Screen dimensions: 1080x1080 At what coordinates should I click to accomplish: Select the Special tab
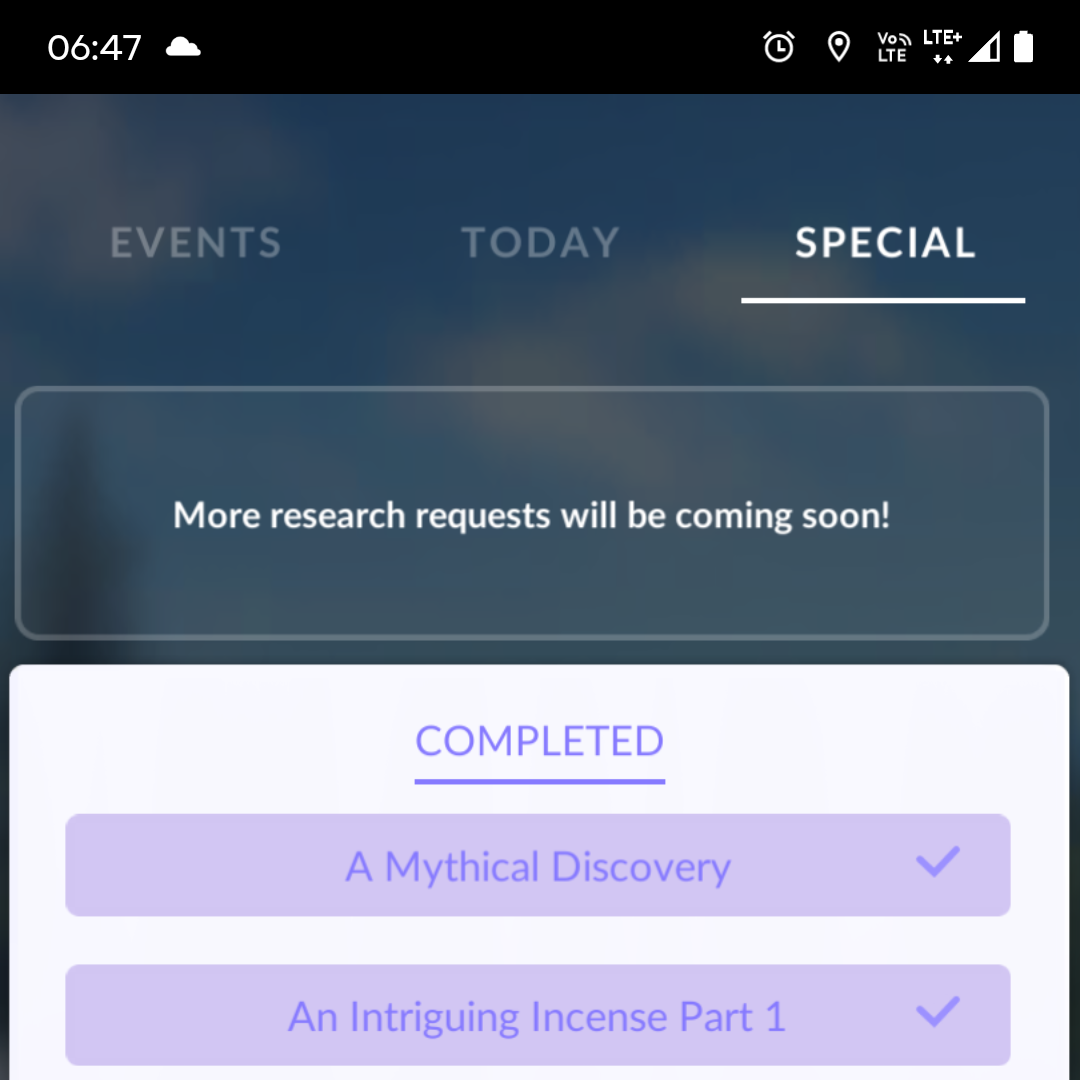(884, 243)
